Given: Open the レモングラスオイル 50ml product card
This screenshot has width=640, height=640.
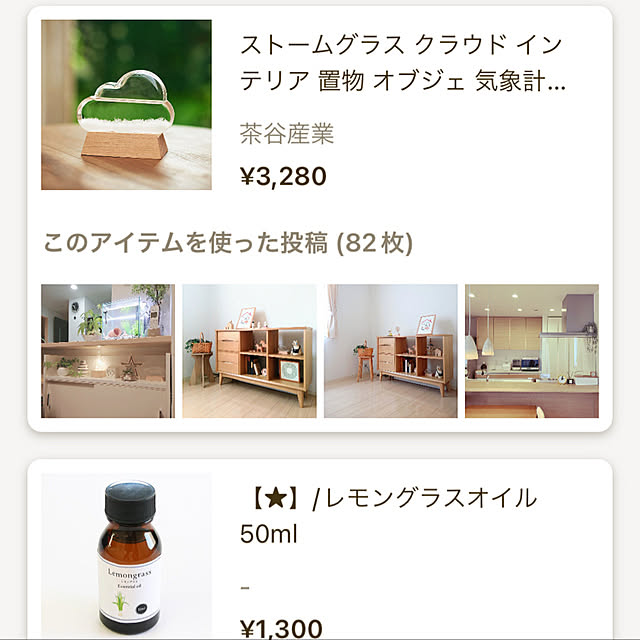Looking at the screenshot, I should coord(389,515).
